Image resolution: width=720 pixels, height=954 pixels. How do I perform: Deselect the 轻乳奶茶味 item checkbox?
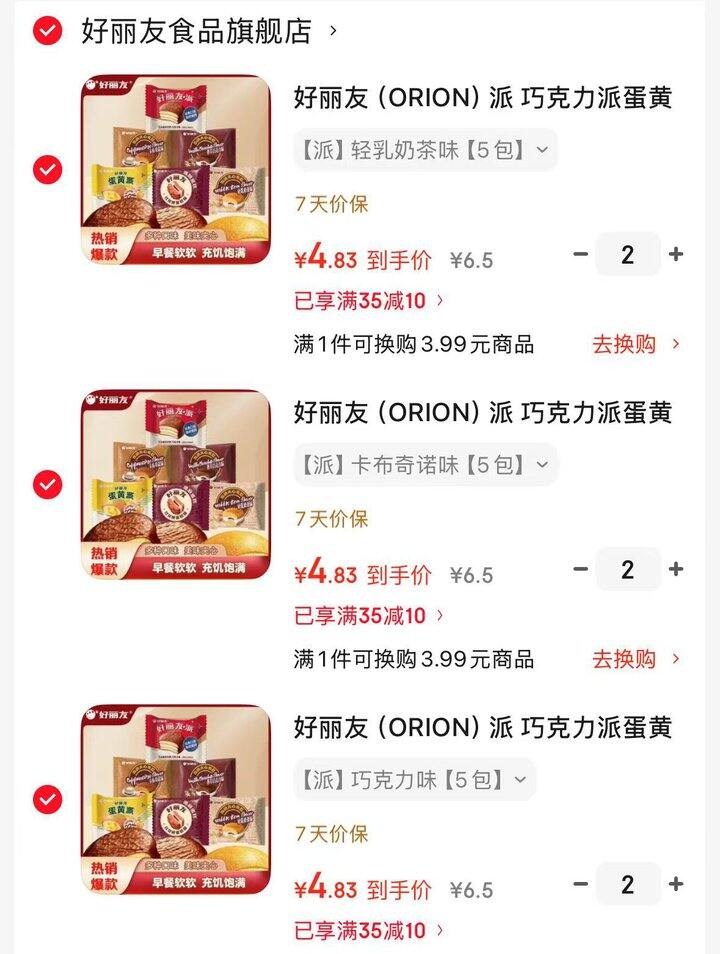click(47, 170)
